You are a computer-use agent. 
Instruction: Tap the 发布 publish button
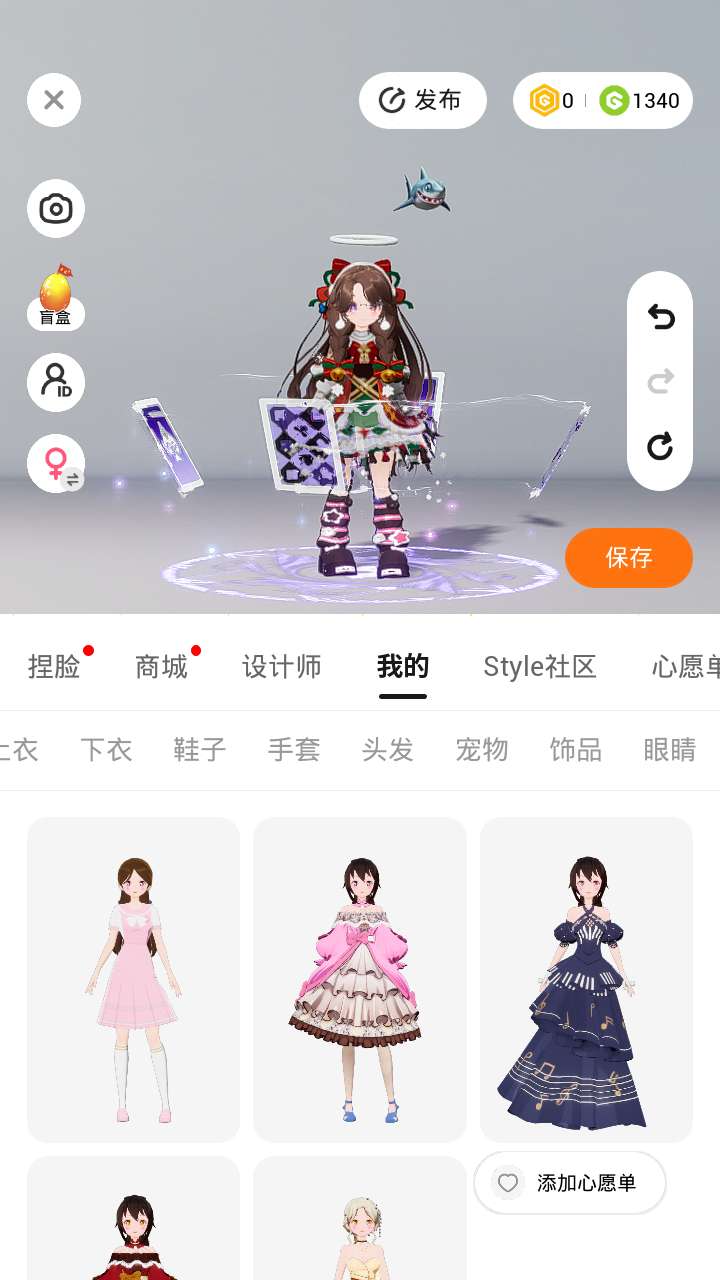(x=422, y=100)
